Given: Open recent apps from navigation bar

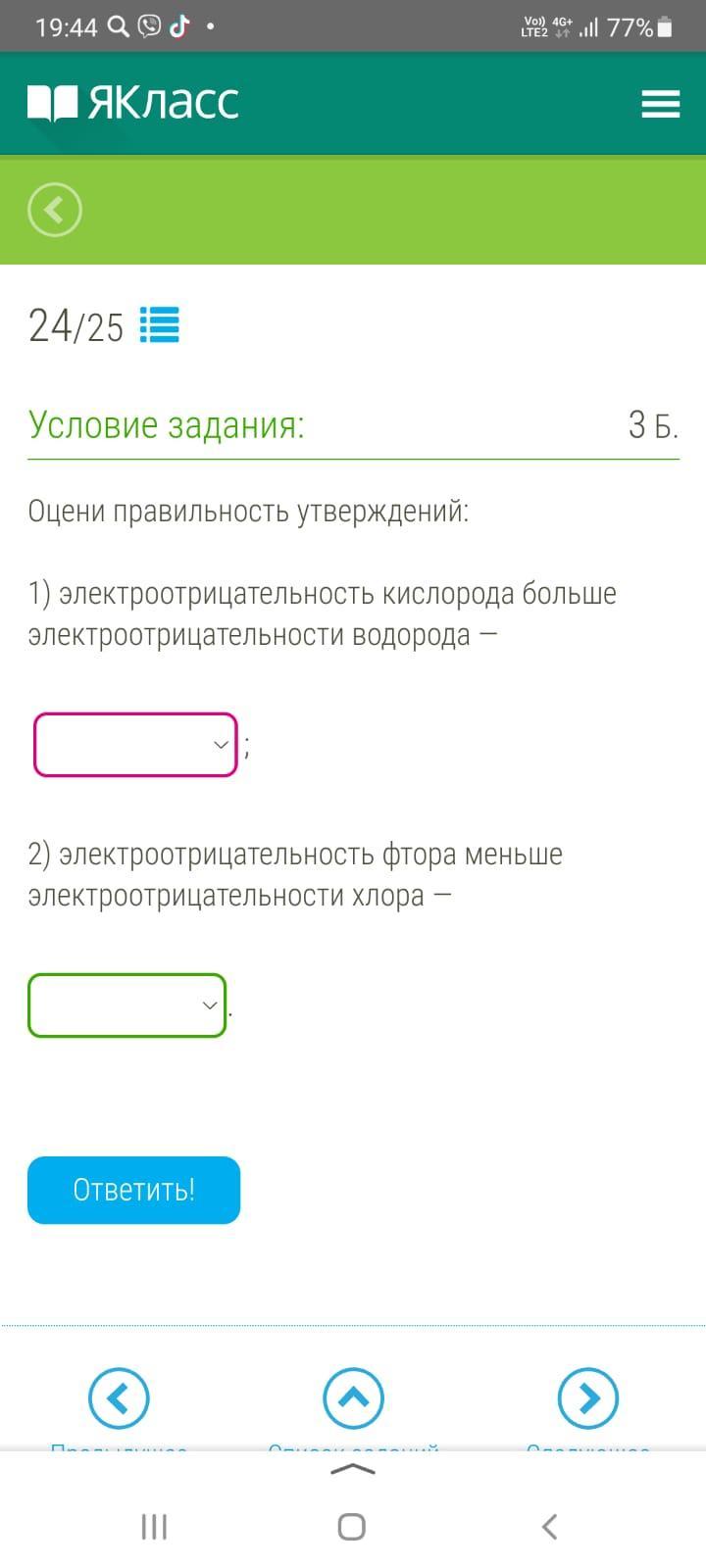Looking at the screenshot, I should coord(155,1526).
